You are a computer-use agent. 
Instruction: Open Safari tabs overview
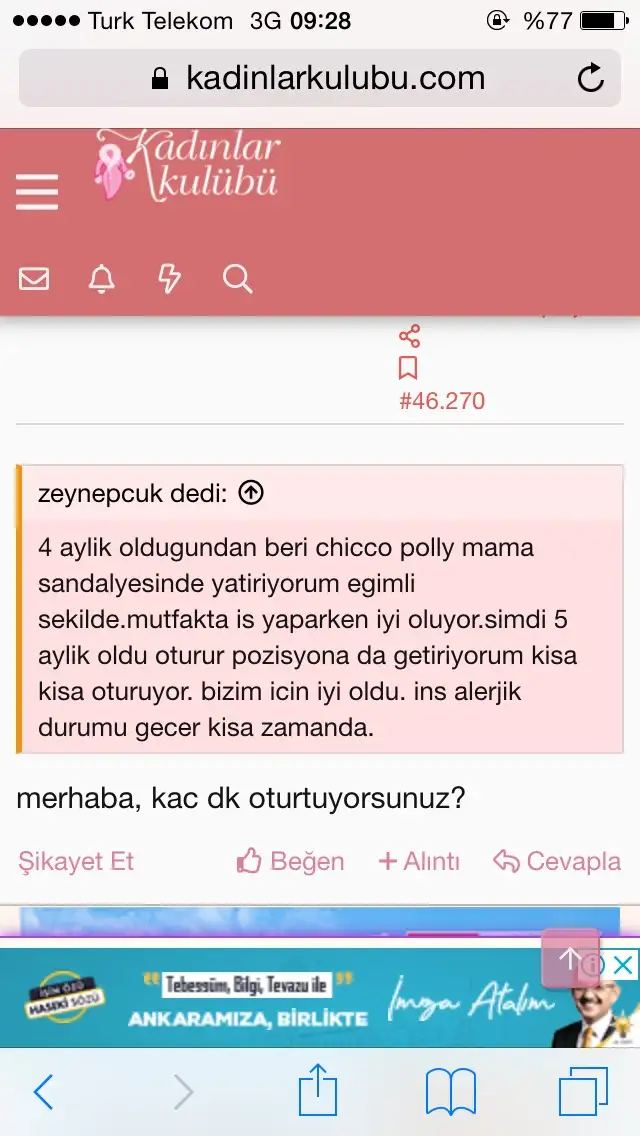[x=583, y=1092]
